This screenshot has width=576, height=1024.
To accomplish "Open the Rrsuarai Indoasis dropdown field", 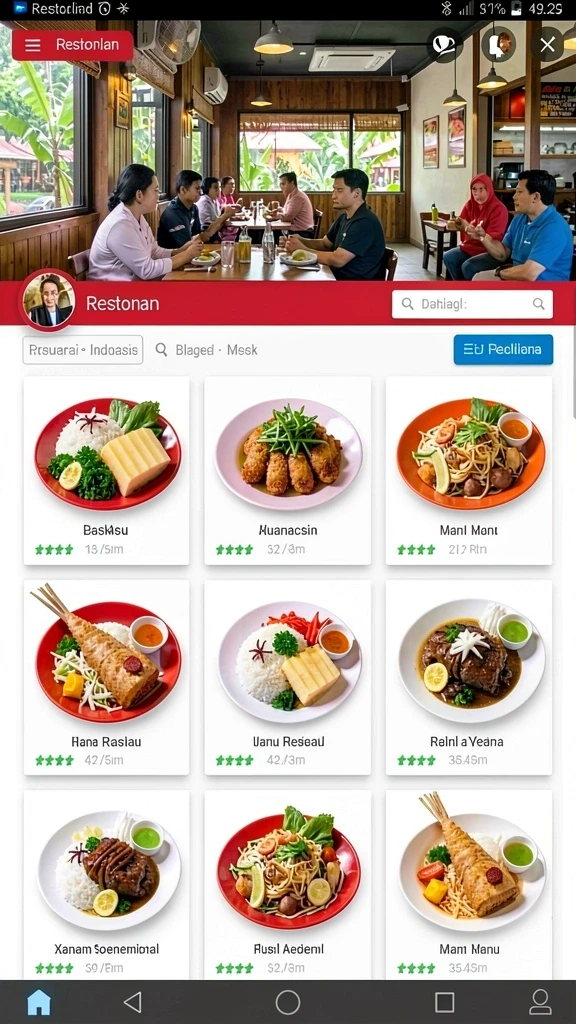I will click(83, 350).
